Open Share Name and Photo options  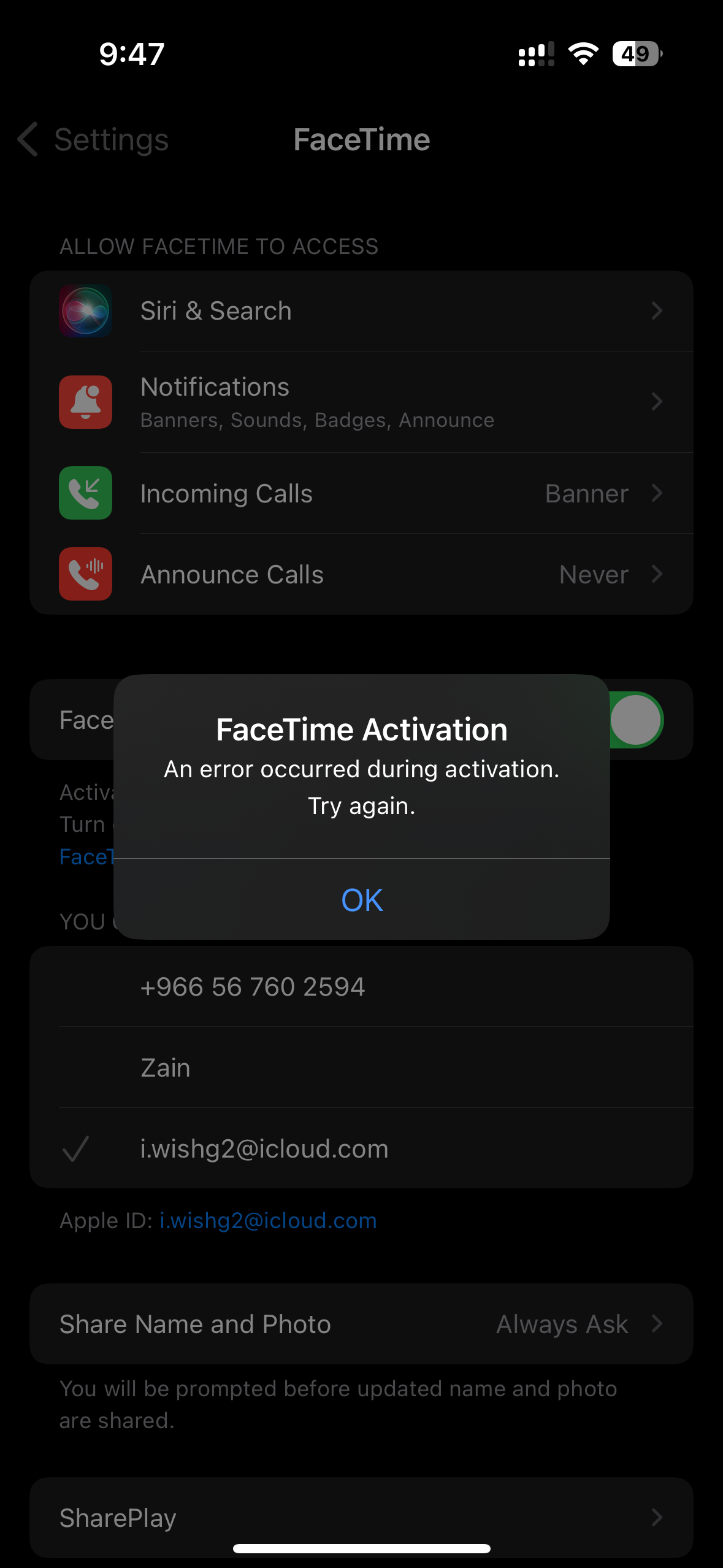(362, 1324)
